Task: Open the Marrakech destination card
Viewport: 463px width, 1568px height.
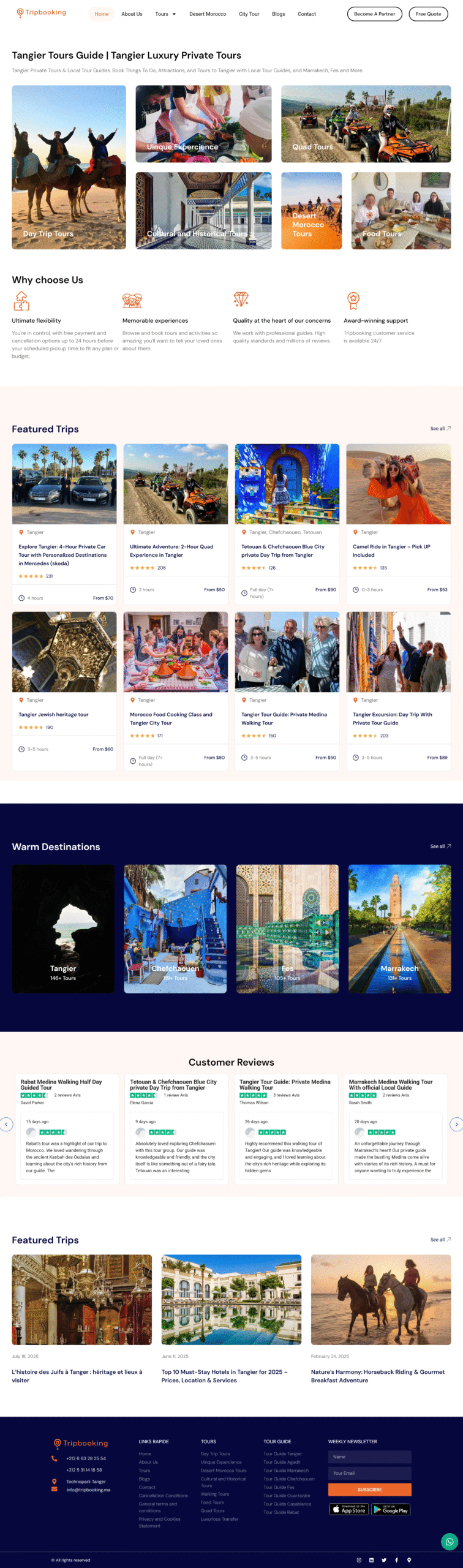Action: (x=399, y=929)
